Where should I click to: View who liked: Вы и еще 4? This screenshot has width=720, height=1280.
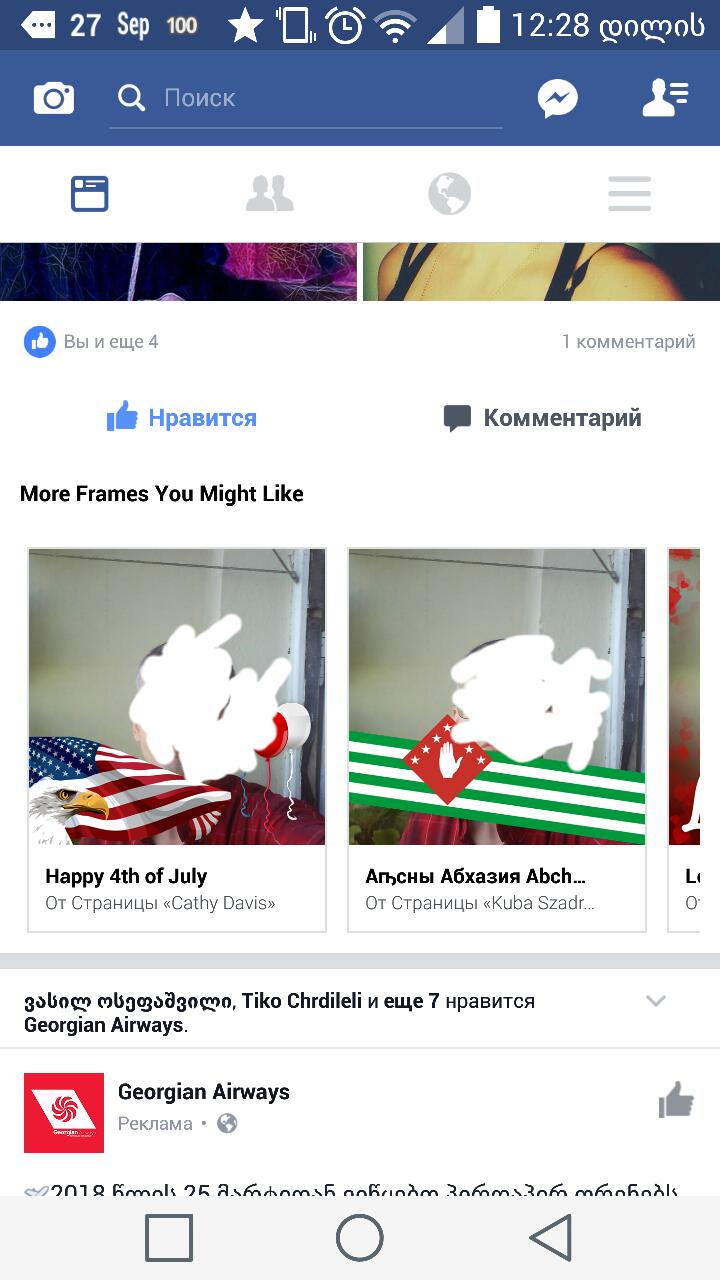click(92, 342)
